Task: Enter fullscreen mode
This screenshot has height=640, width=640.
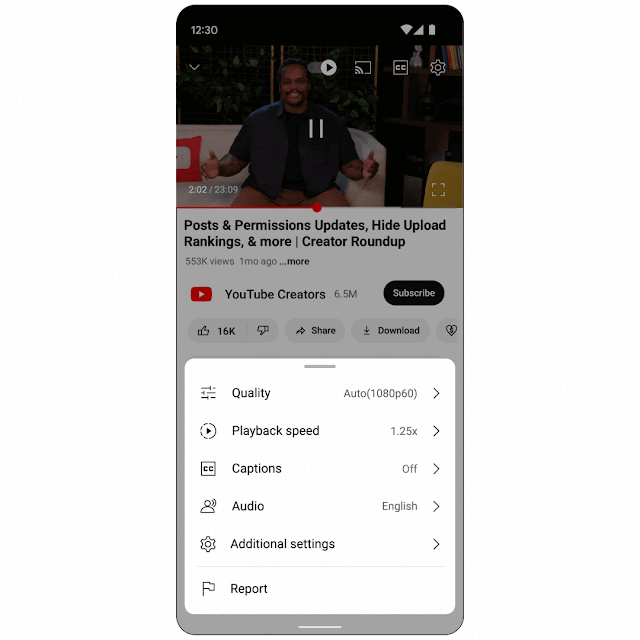Action: pyautogui.click(x=438, y=189)
